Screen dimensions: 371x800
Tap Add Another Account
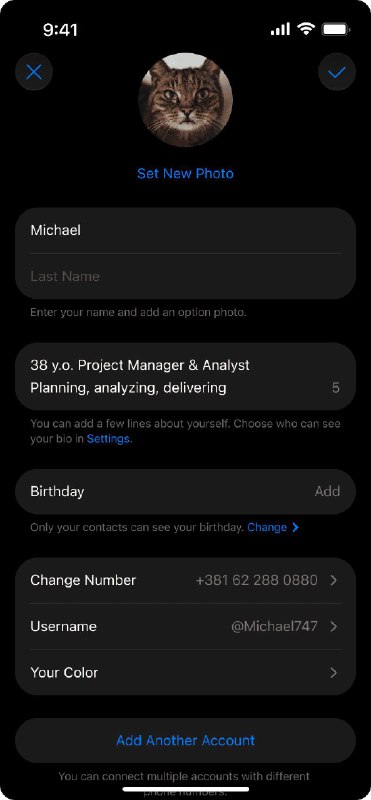coord(185,741)
